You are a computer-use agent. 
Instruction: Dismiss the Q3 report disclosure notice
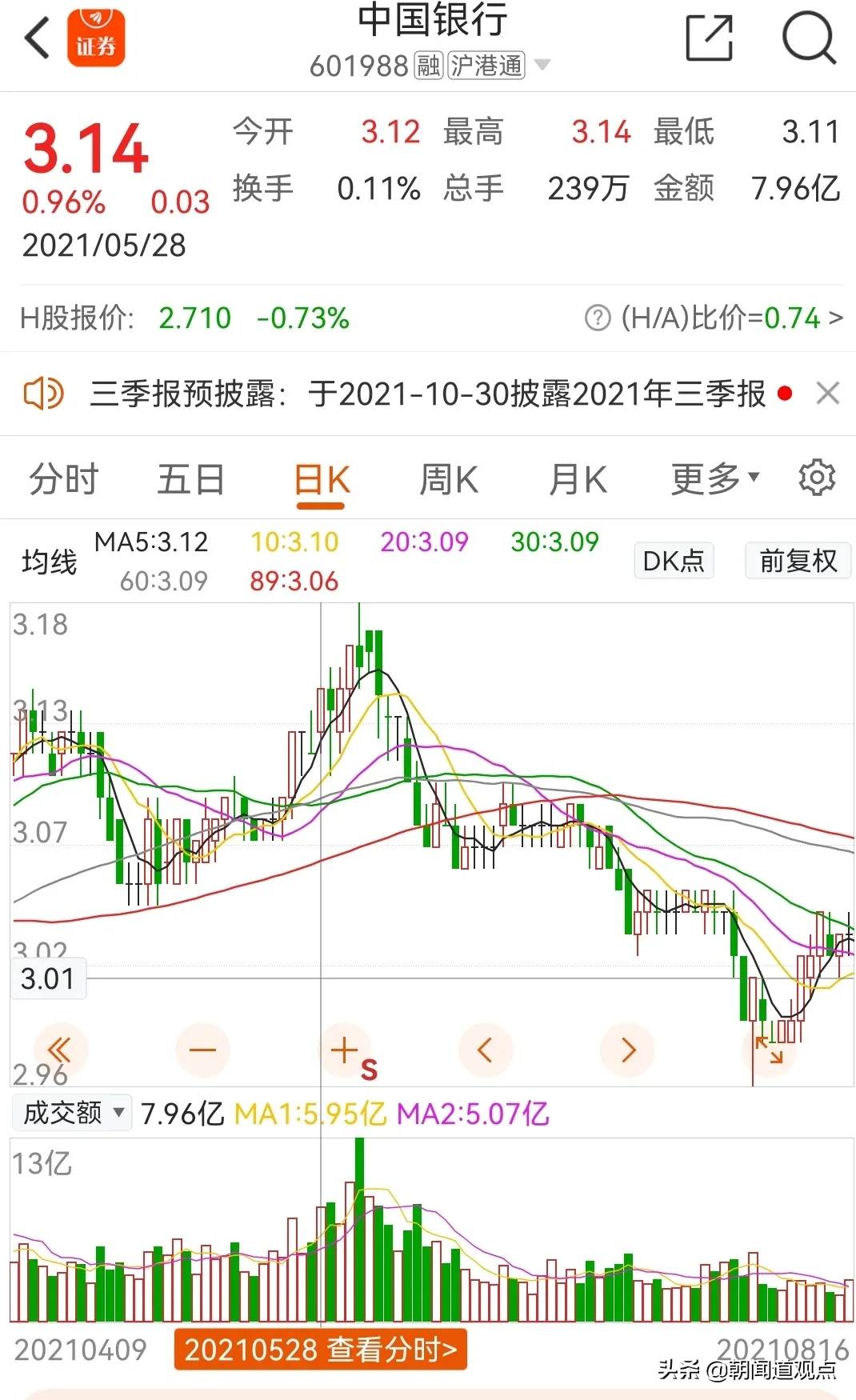(x=828, y=394)
